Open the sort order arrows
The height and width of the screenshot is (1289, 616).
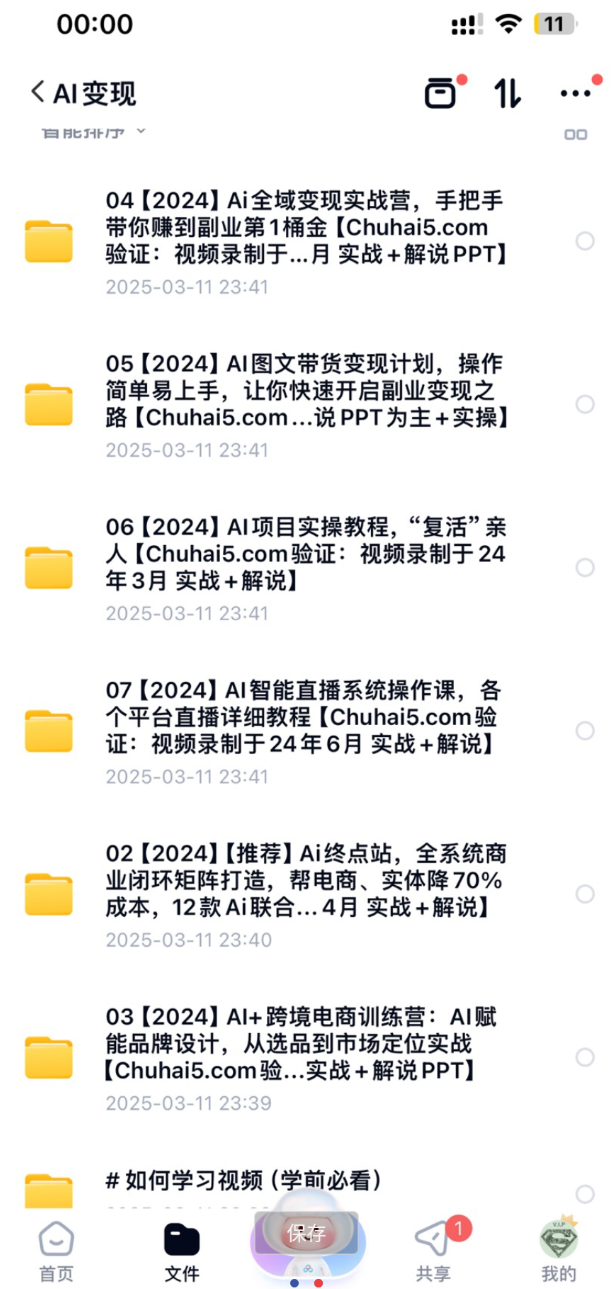tap(508, 93)
